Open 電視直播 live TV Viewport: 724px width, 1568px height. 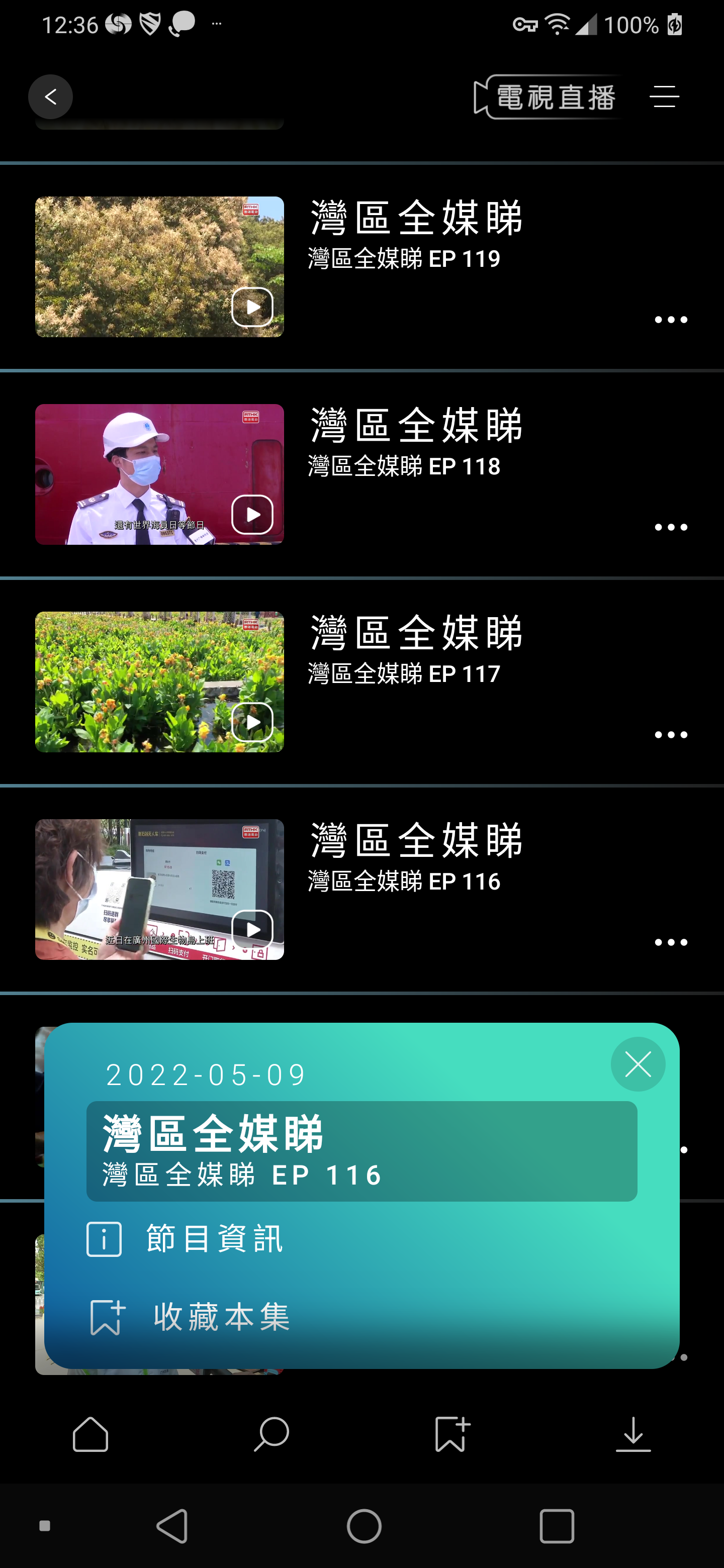546,97
